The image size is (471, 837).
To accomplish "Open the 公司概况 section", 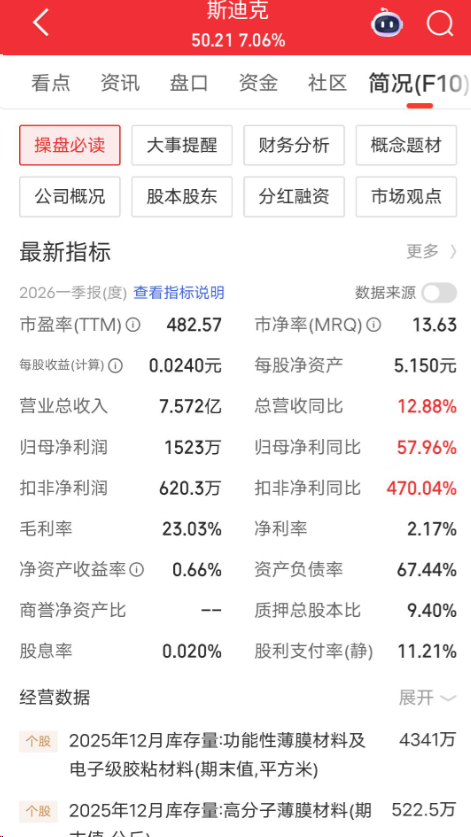I will coord(70,197).
